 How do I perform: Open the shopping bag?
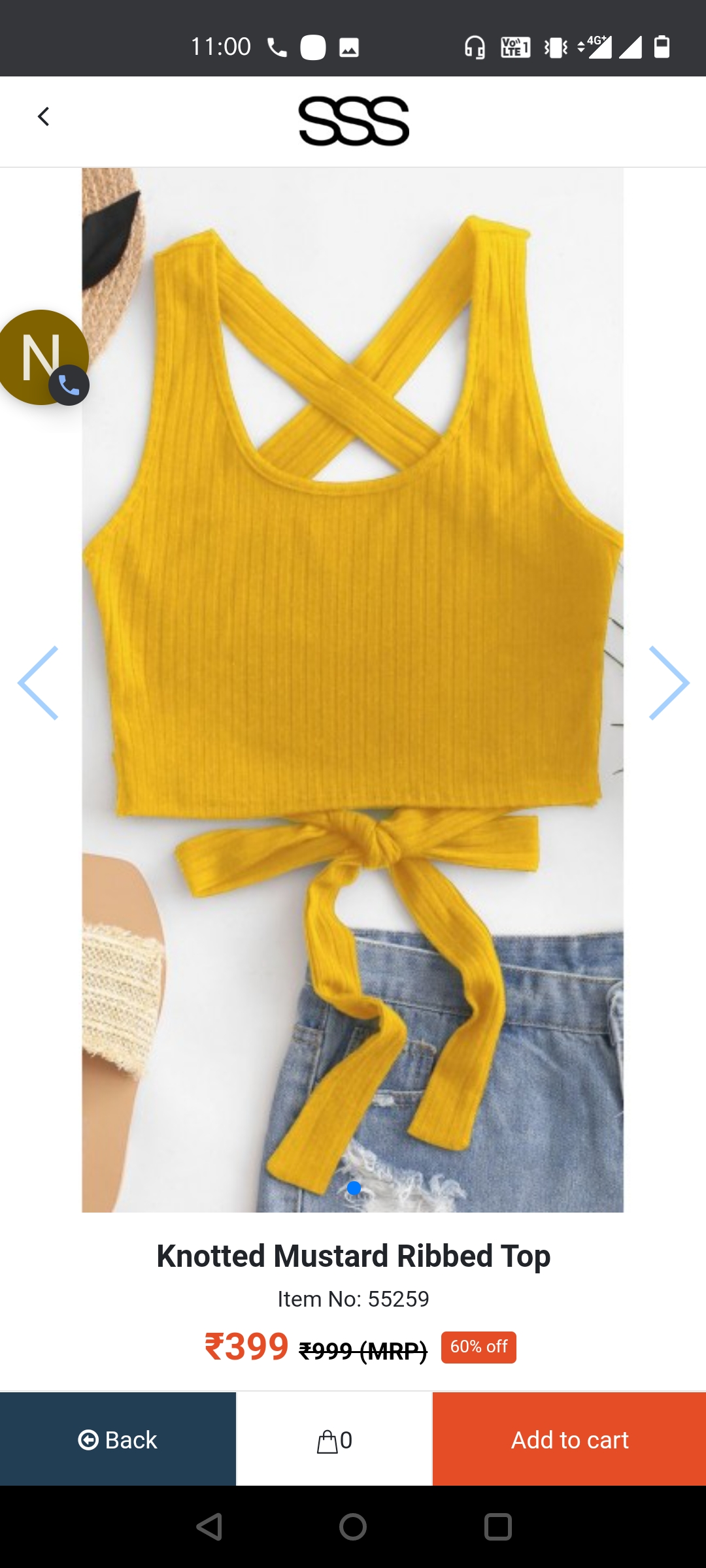[334, 1440]
